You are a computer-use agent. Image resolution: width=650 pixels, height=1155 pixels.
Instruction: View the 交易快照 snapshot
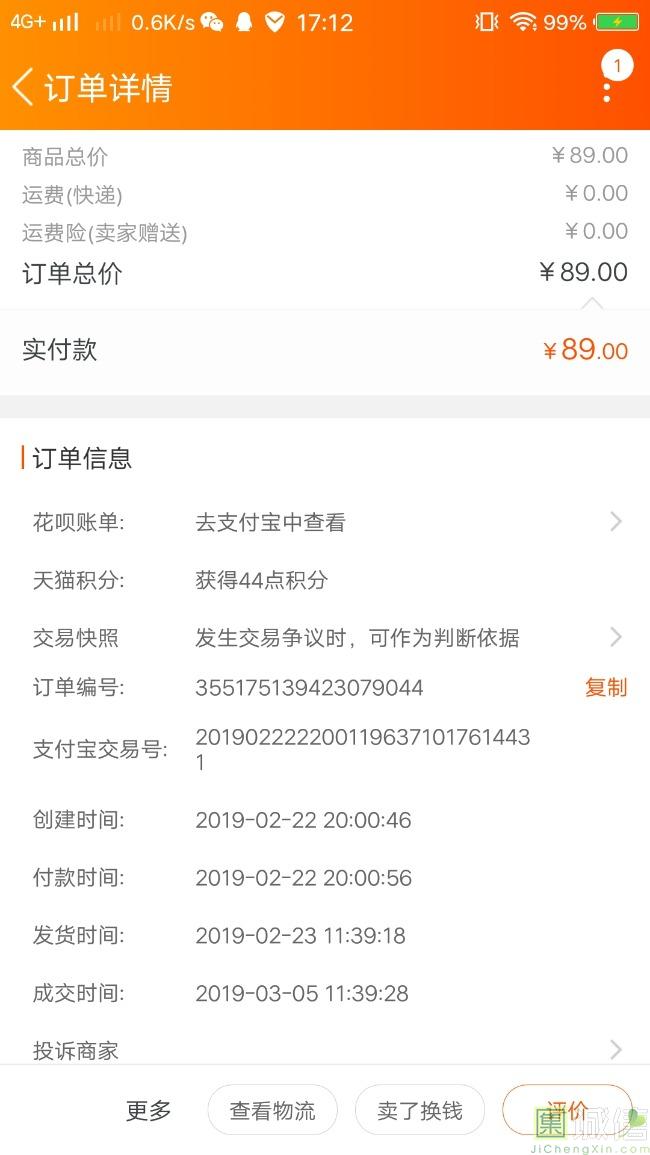pyautogui.click(x=325, y=637)
